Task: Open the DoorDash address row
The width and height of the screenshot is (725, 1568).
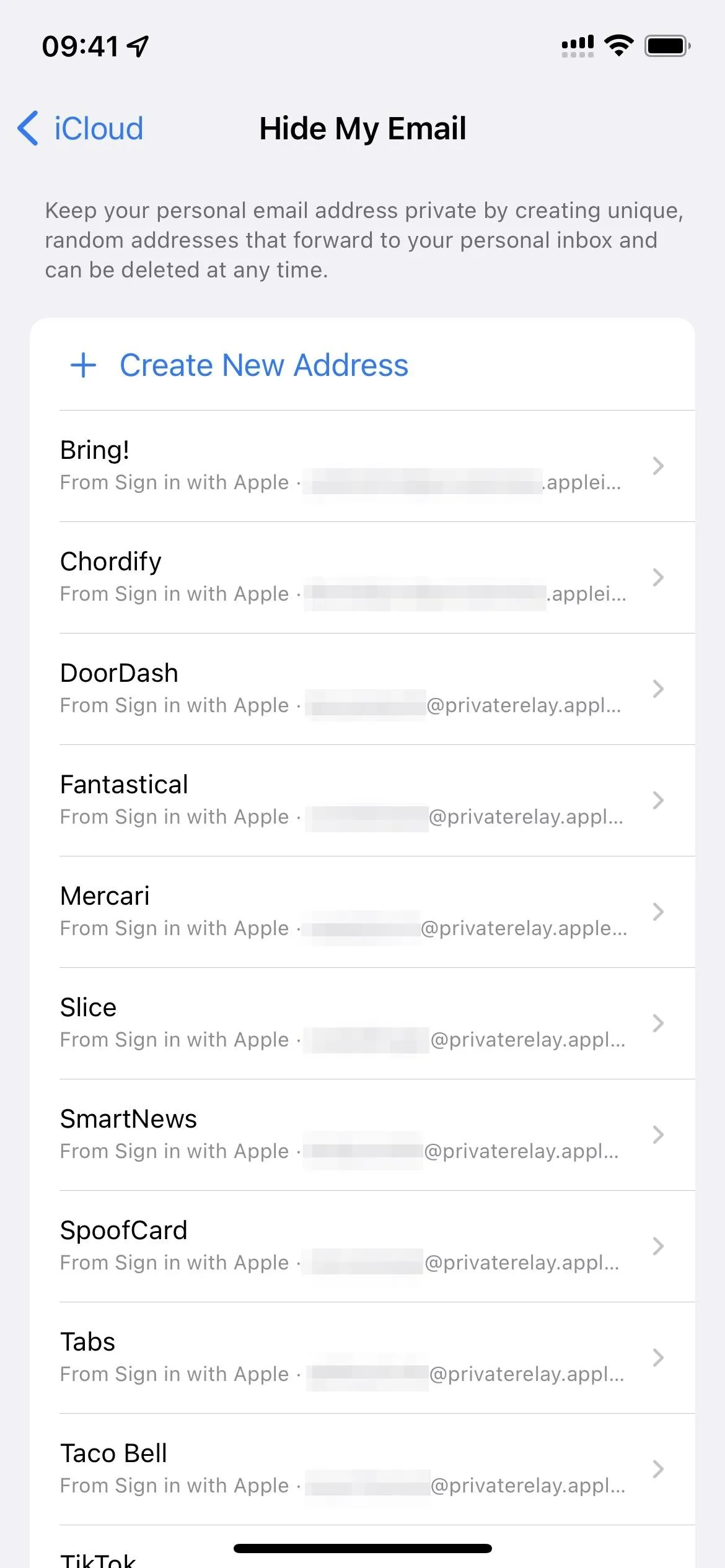Action: click(362, 689)
